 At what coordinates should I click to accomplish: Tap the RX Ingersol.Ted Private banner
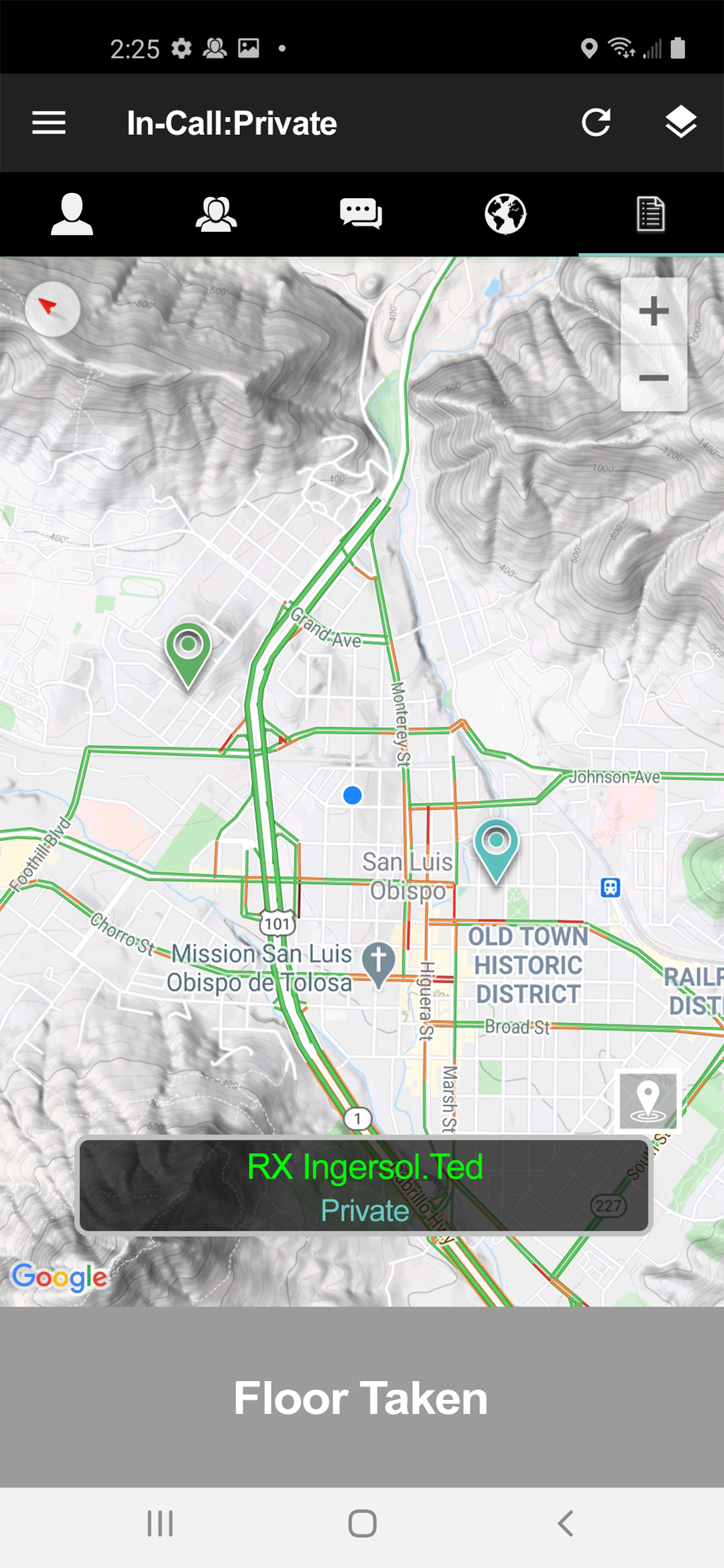click(x=363, y=1186)
